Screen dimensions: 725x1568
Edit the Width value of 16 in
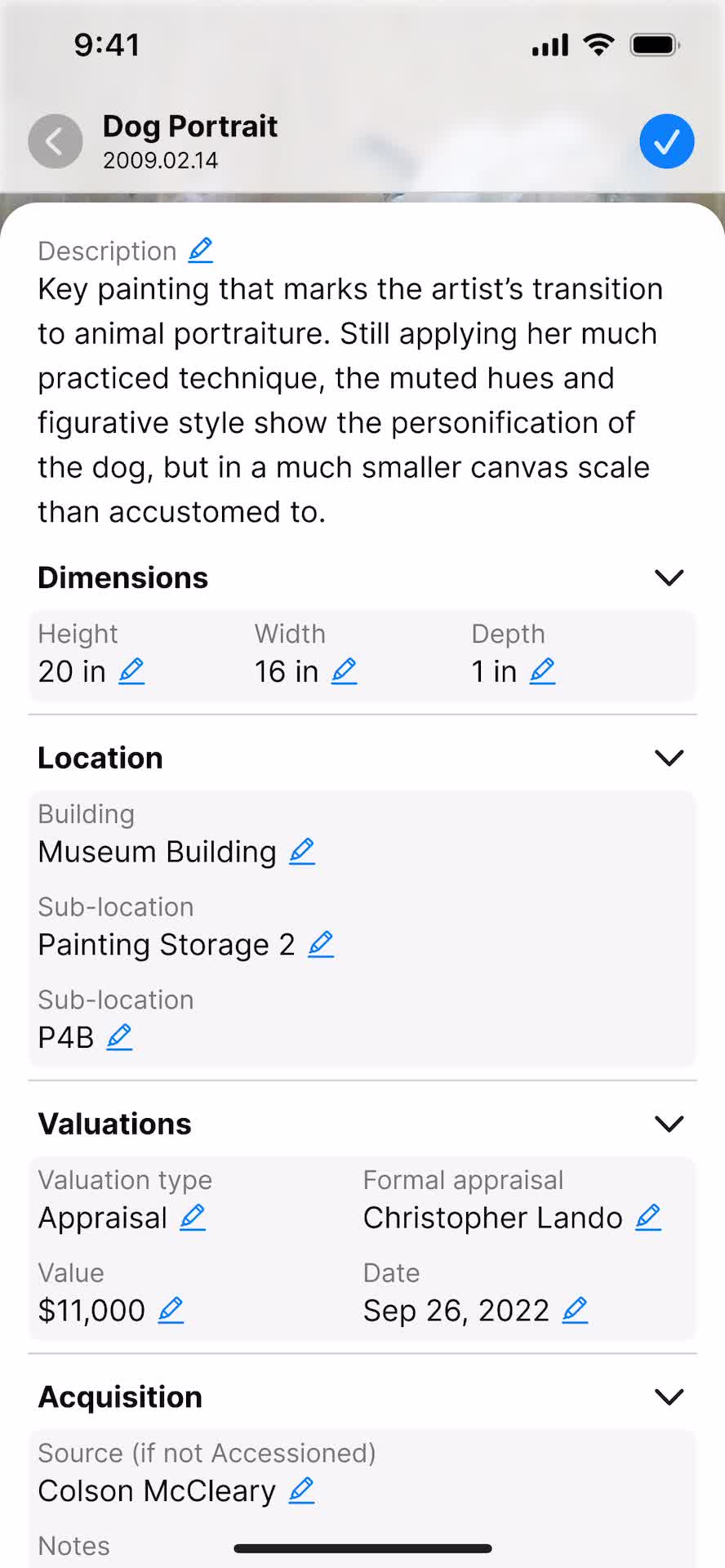[x=345, y=671]
